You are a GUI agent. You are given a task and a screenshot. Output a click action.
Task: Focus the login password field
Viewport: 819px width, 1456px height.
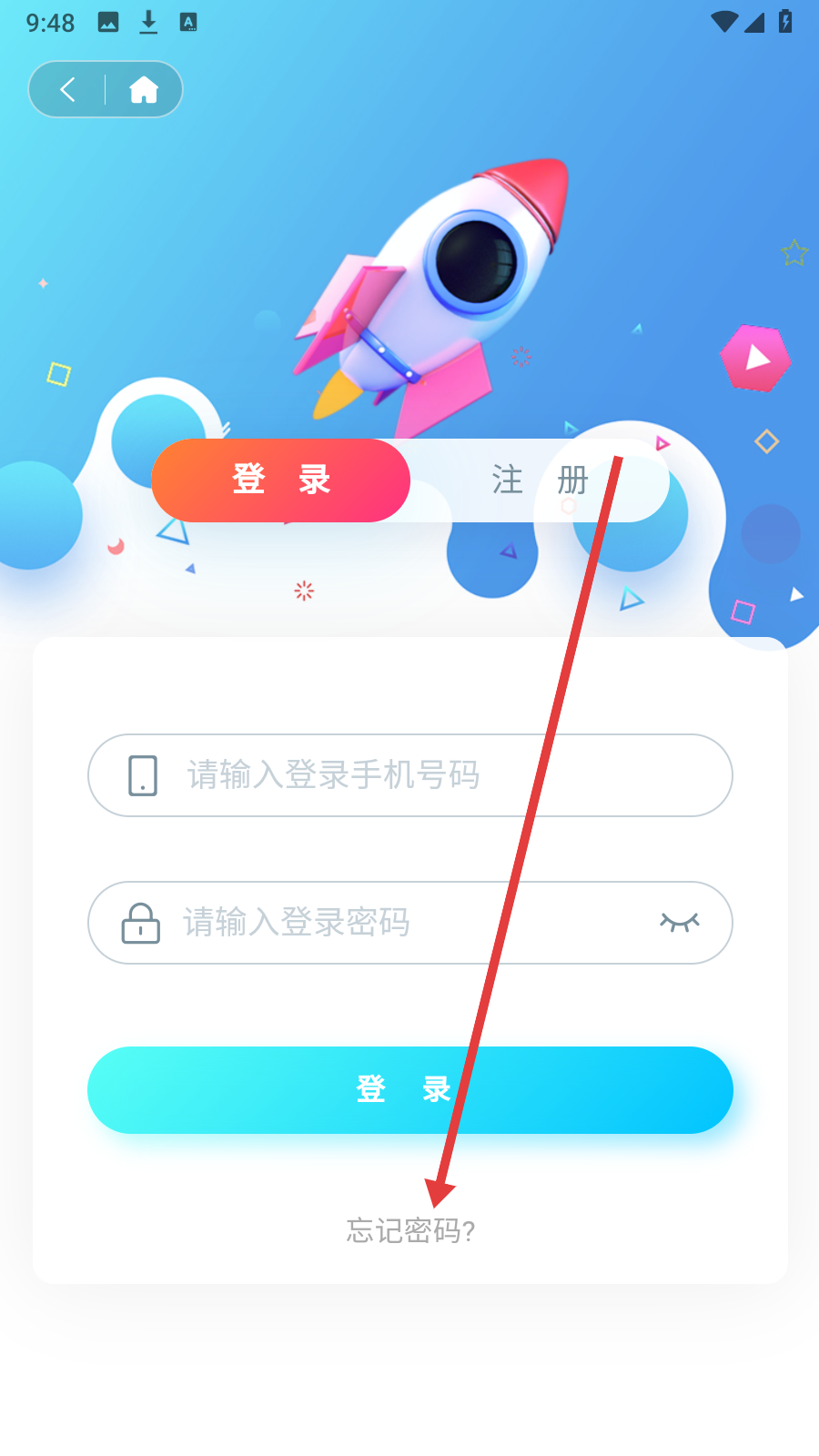pyautogui.click(x=410, y=923)
